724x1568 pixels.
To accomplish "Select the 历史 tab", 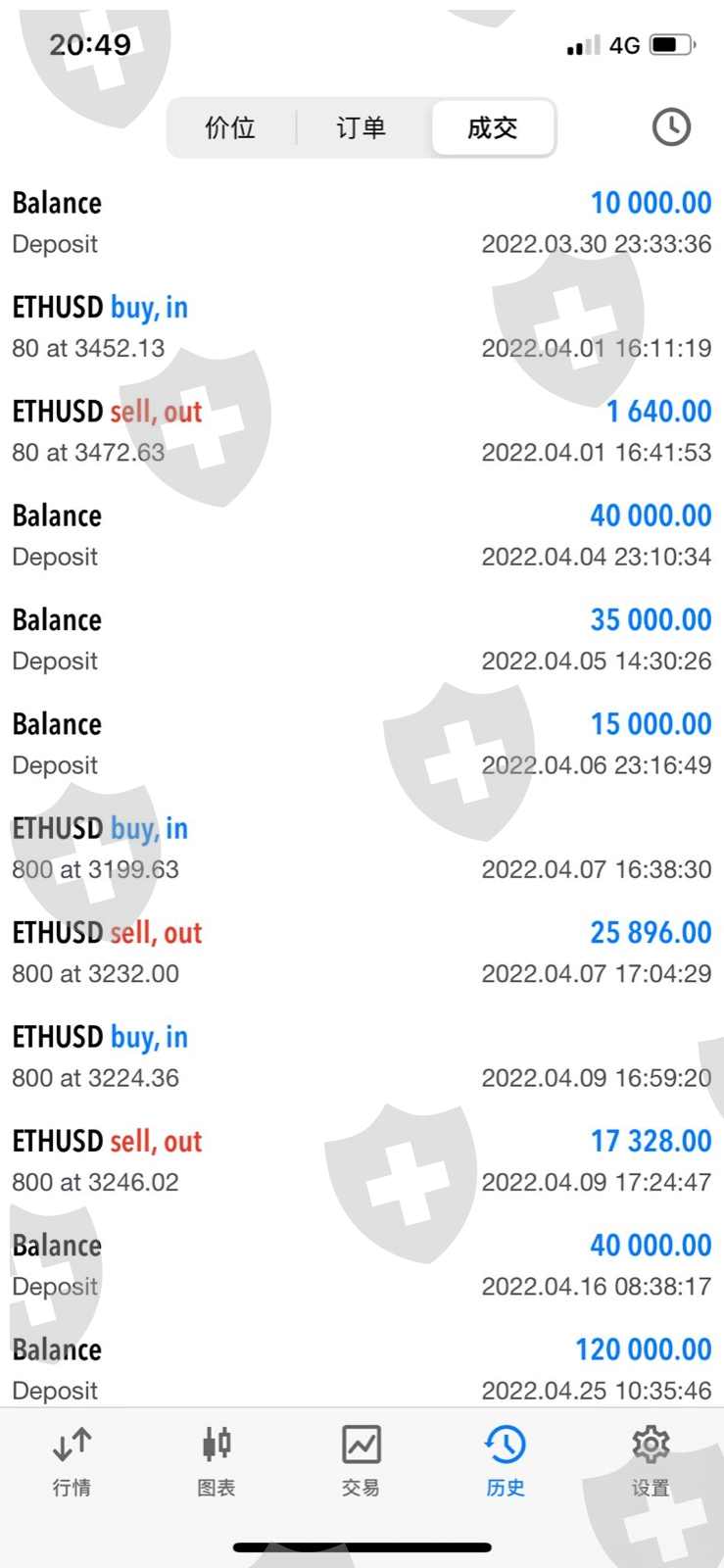I will pyautogui.click(x=506, y=1460).
